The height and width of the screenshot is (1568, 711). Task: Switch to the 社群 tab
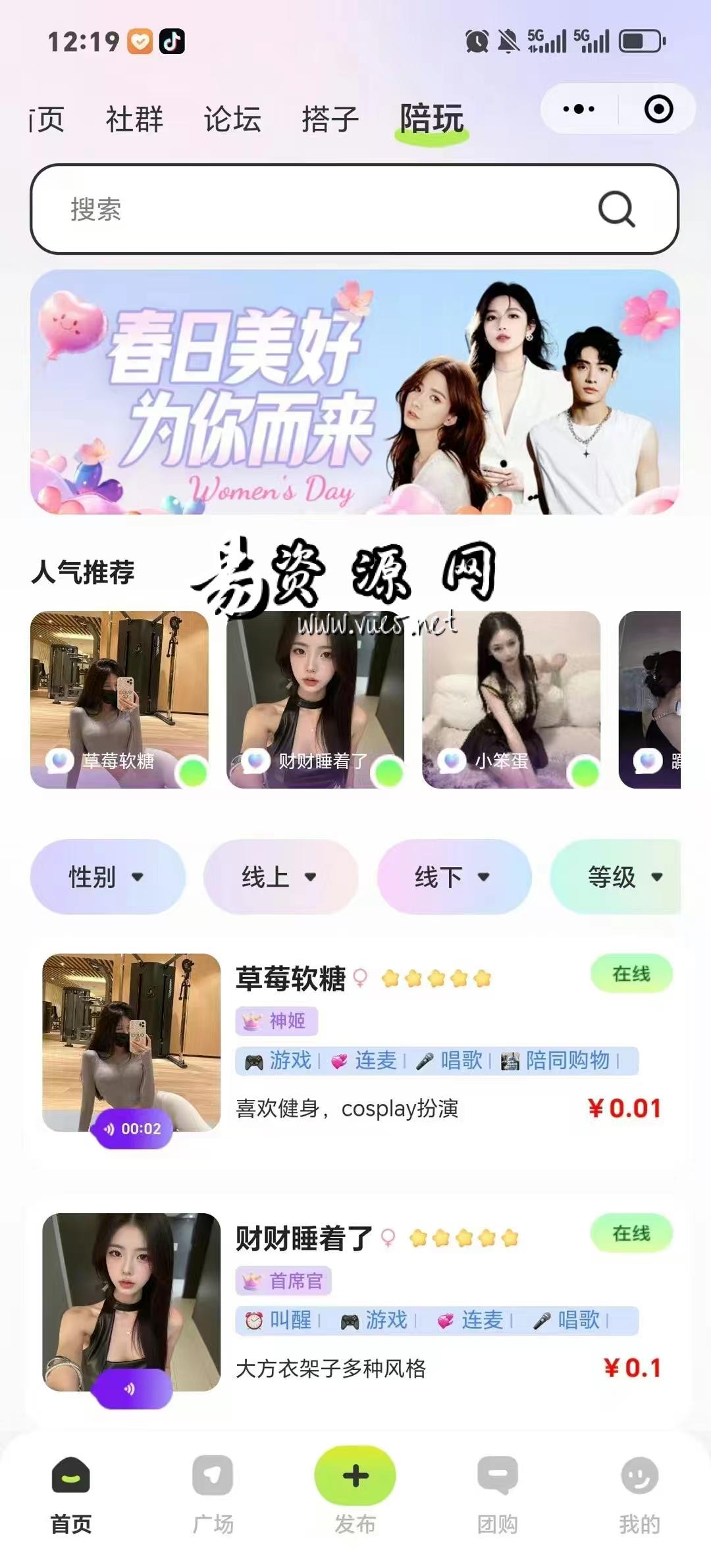[134, 119]
